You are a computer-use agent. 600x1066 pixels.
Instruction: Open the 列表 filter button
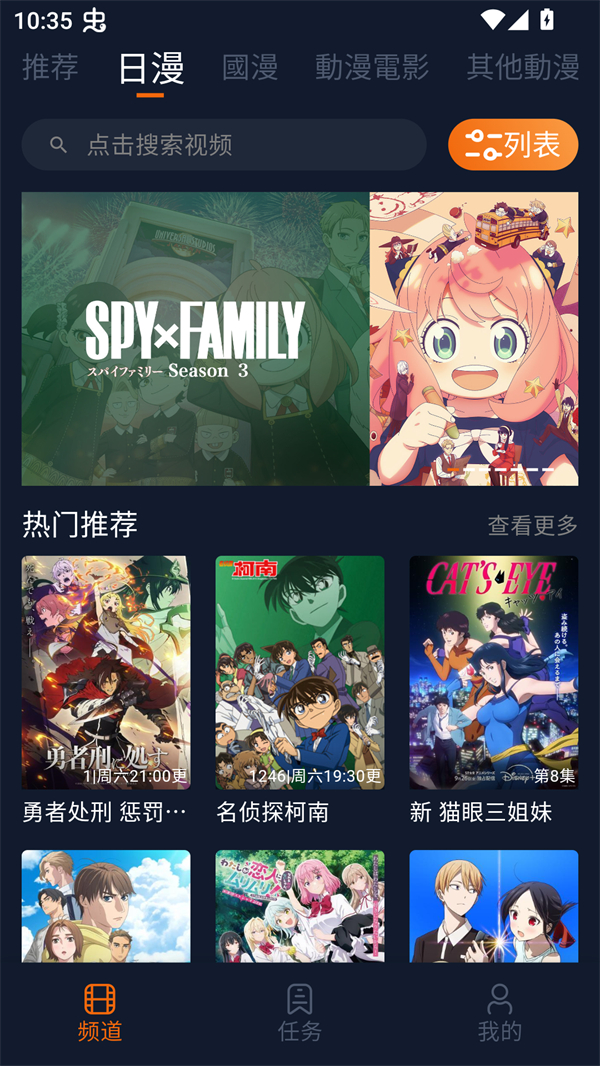(513, 145)
